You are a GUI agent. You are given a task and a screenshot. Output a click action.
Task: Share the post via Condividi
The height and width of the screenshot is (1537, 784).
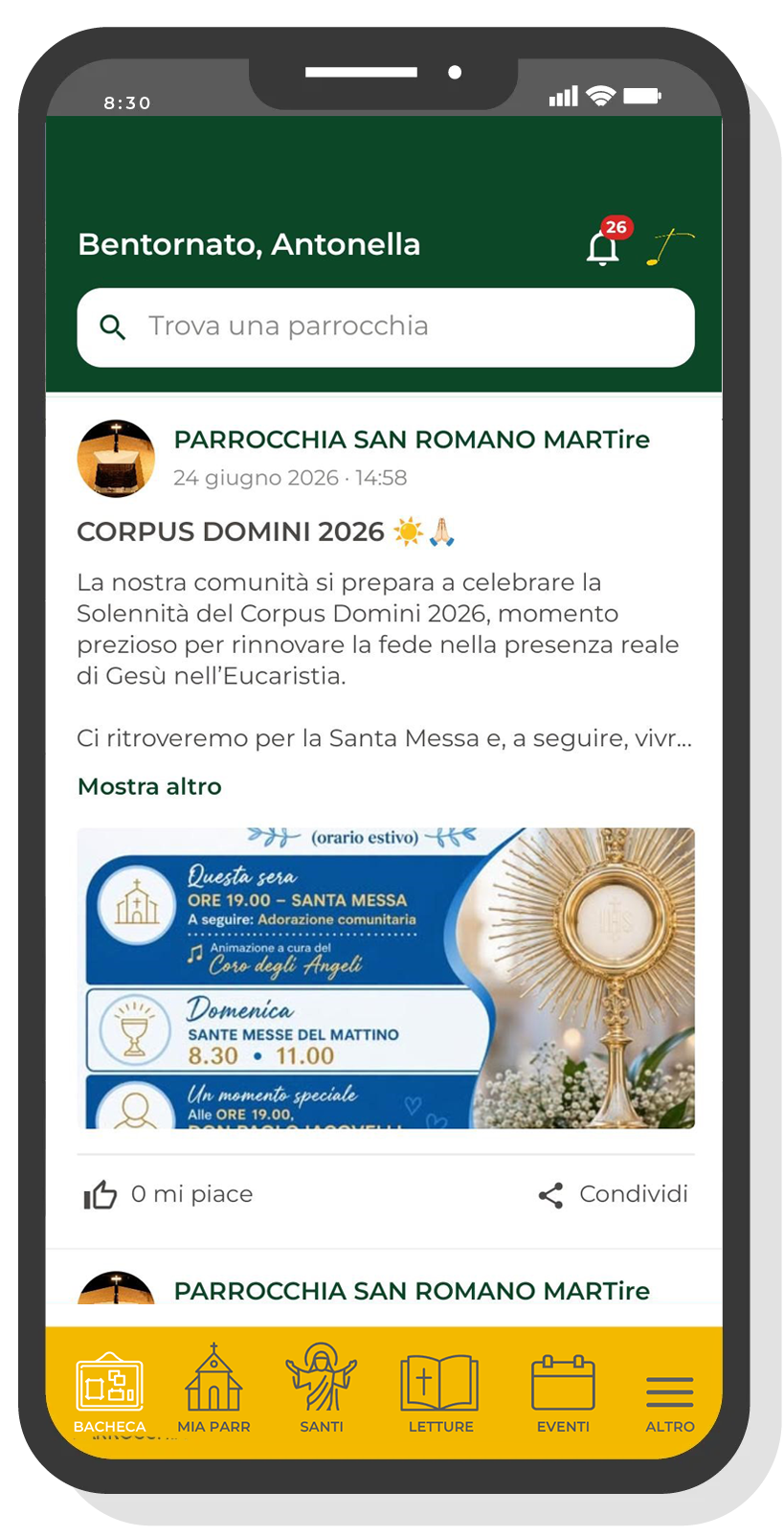613,1194
